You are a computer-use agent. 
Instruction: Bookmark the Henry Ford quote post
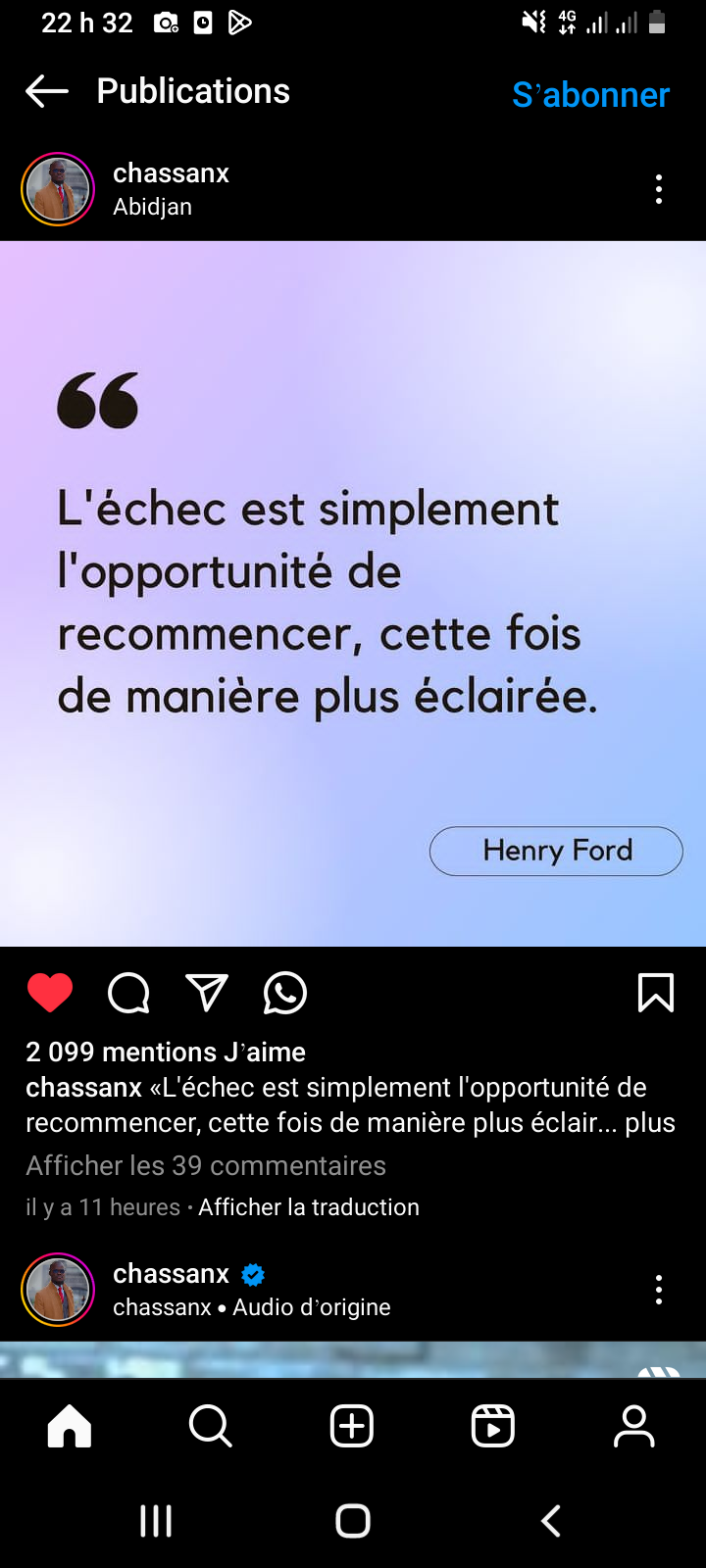[x=655, y=993]
